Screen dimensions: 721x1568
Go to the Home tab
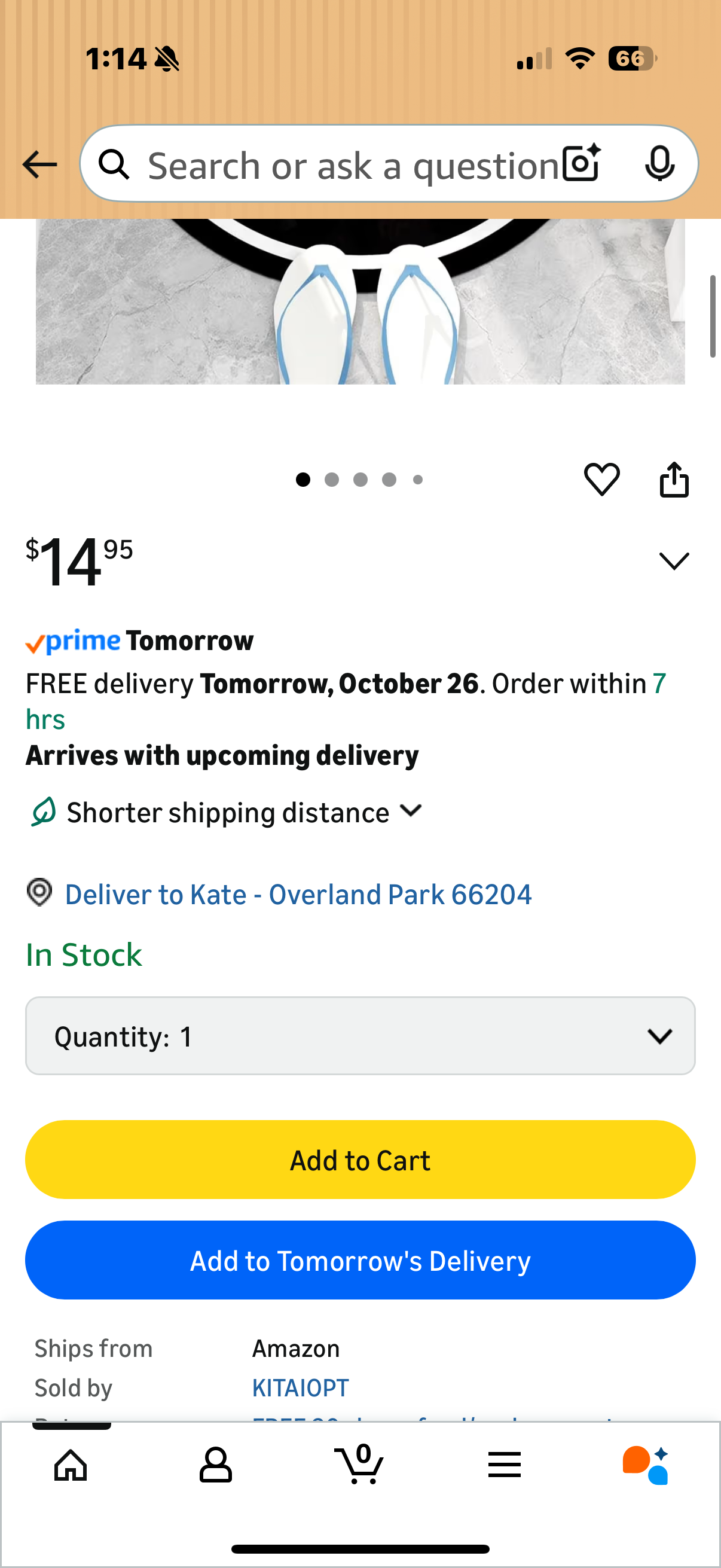[71, 1465]
